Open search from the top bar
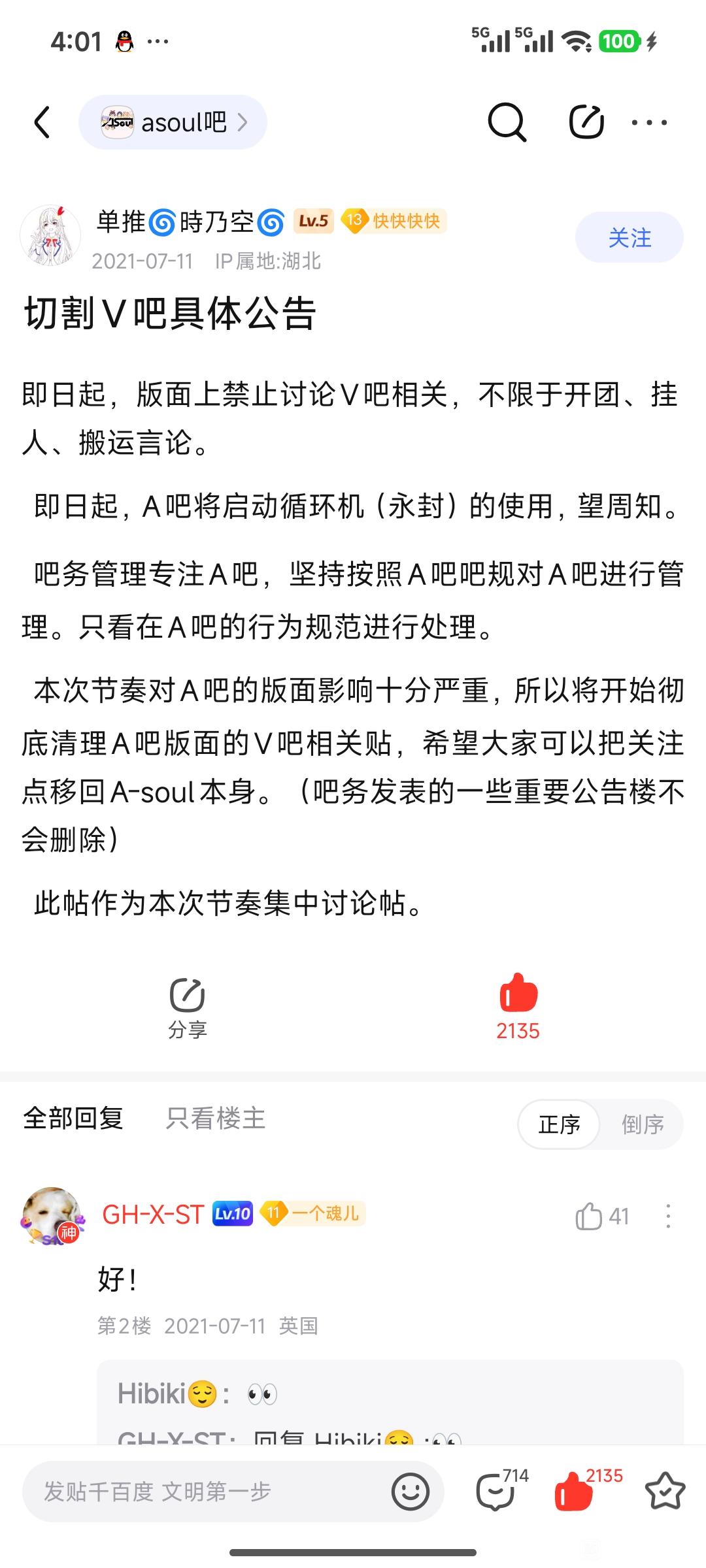Viewport: 706px width, 1568px height. [x=507, y=122]
